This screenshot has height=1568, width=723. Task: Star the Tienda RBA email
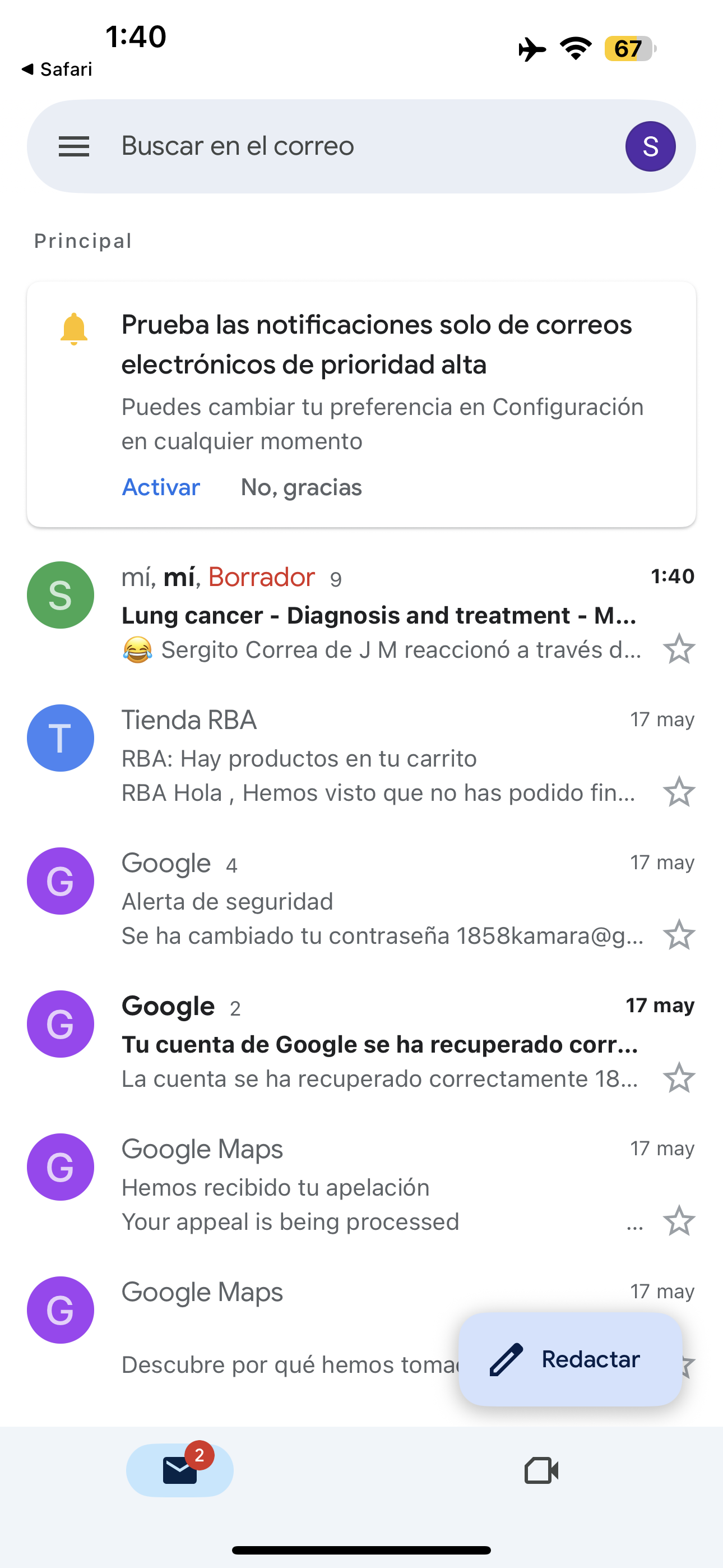tap(679, 792)
